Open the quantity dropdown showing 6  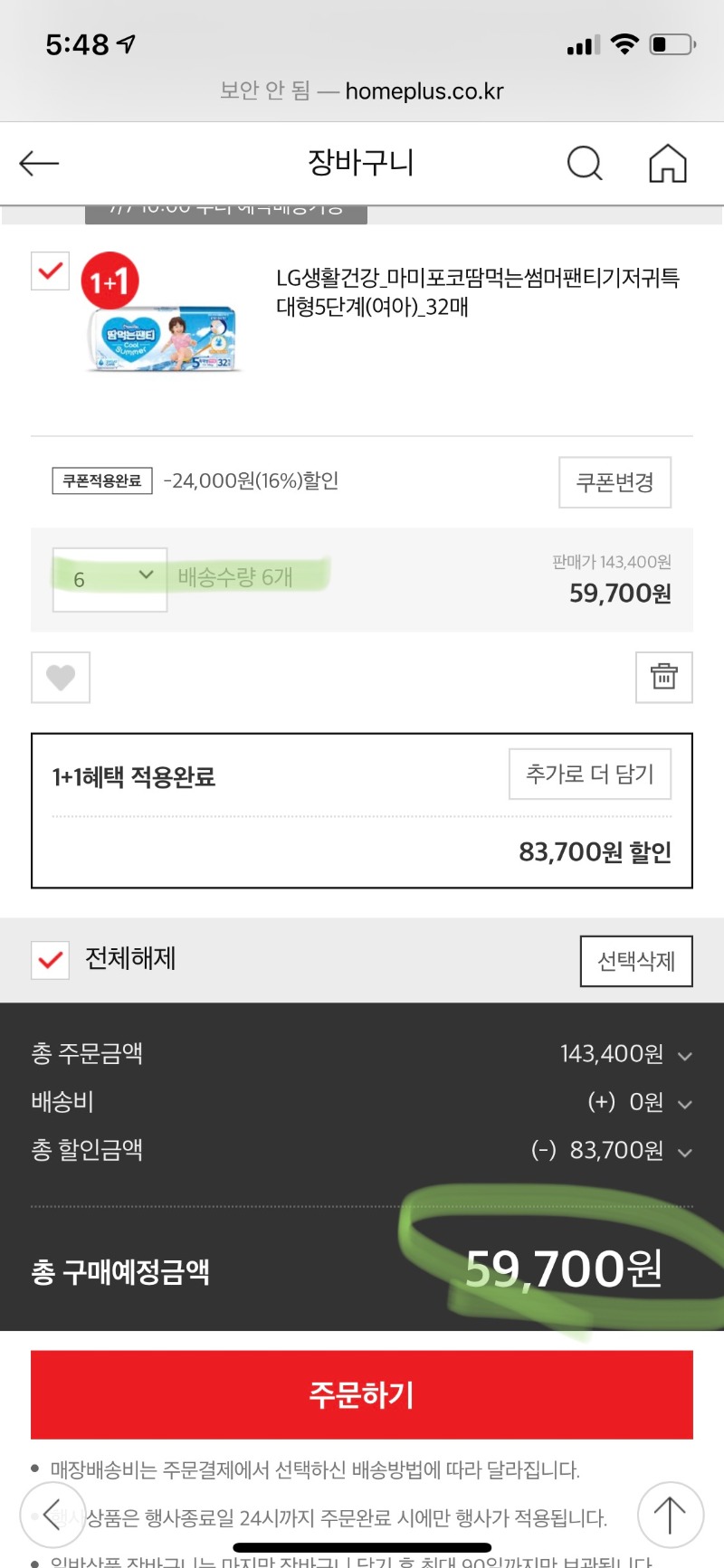point(109,578)
